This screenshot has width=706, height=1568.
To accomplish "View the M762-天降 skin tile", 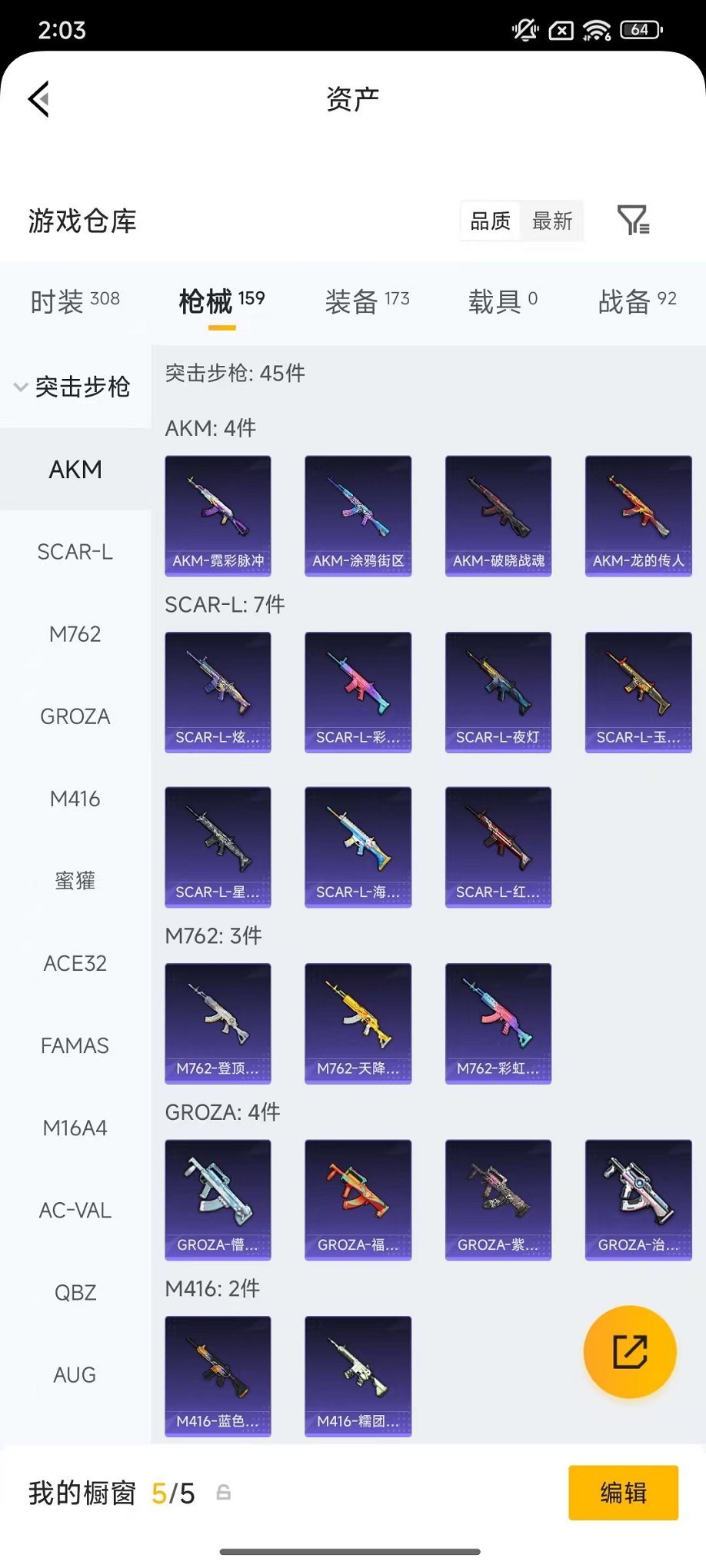I will (358, 1023).
